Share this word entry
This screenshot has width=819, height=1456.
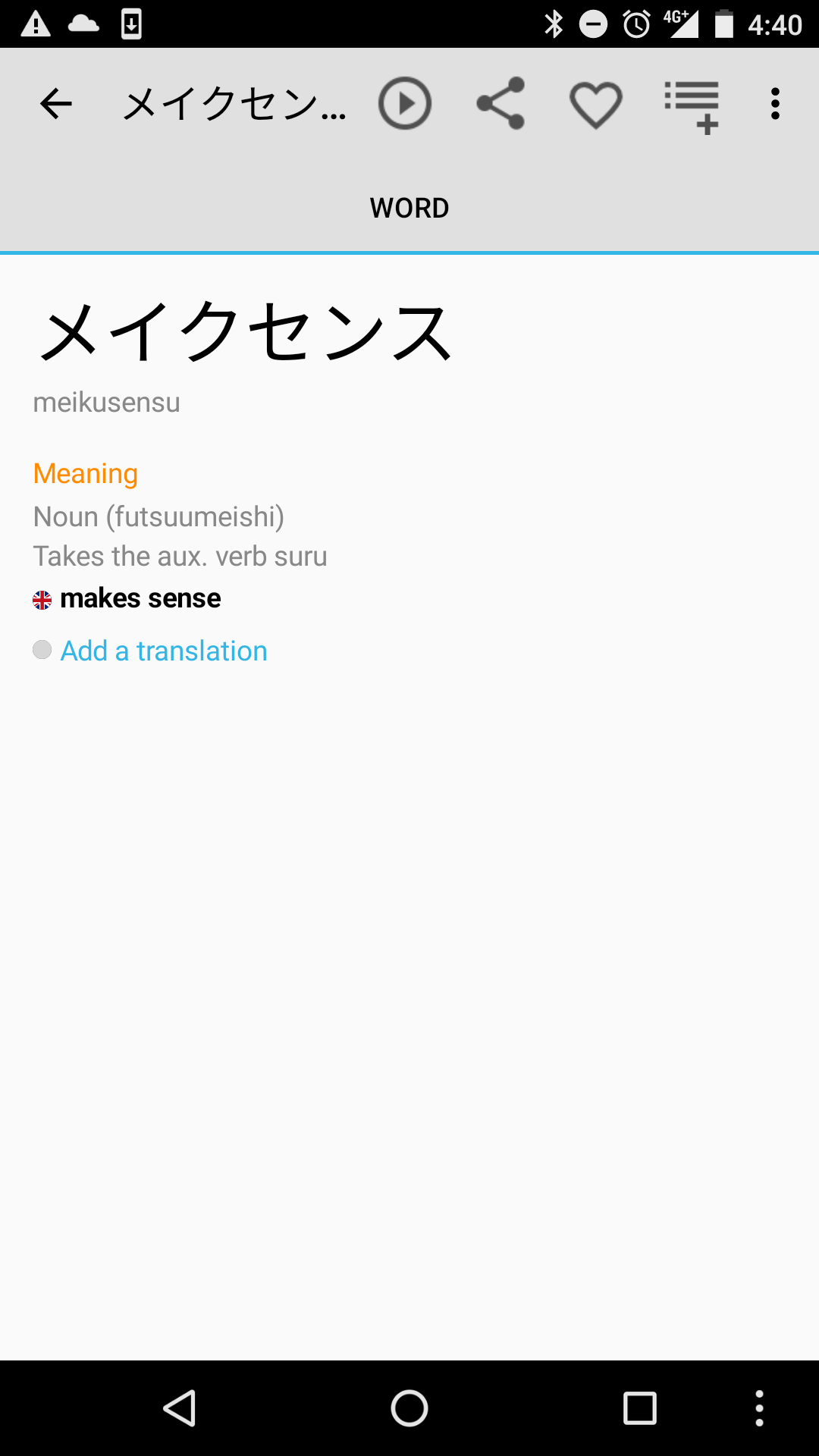click(500, 104)
